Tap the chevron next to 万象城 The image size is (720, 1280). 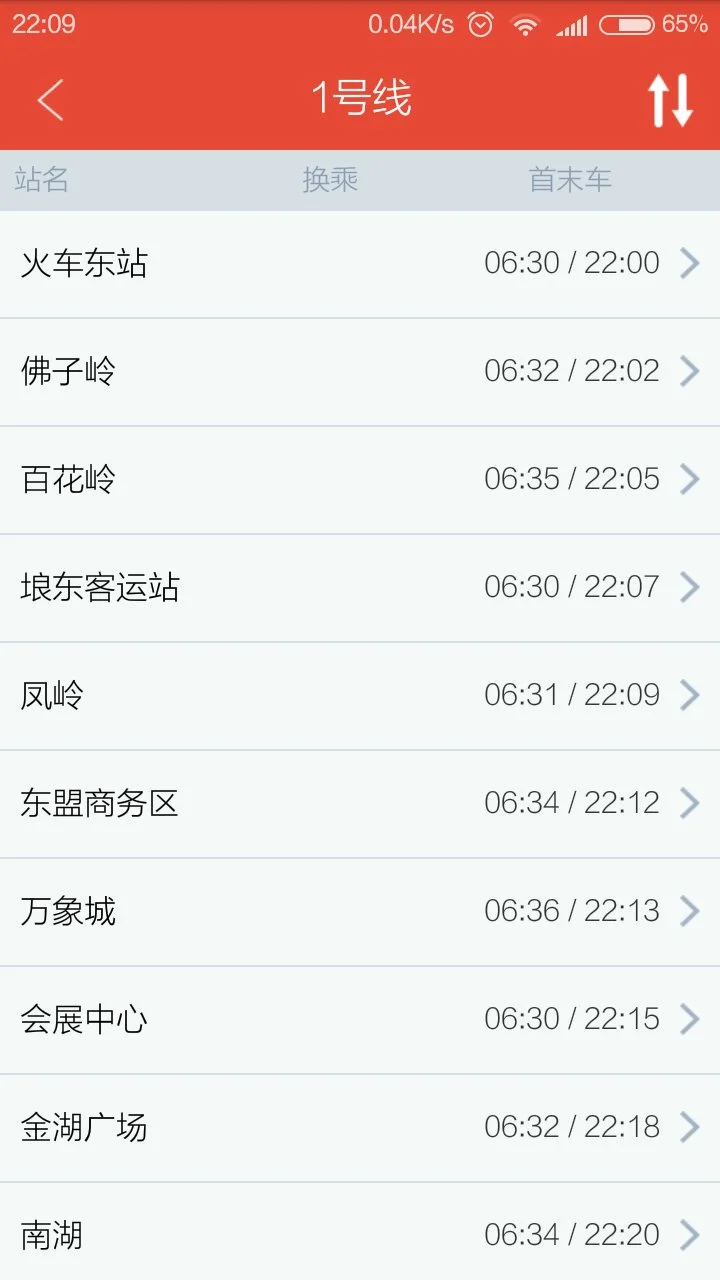(x=689, y=910)
